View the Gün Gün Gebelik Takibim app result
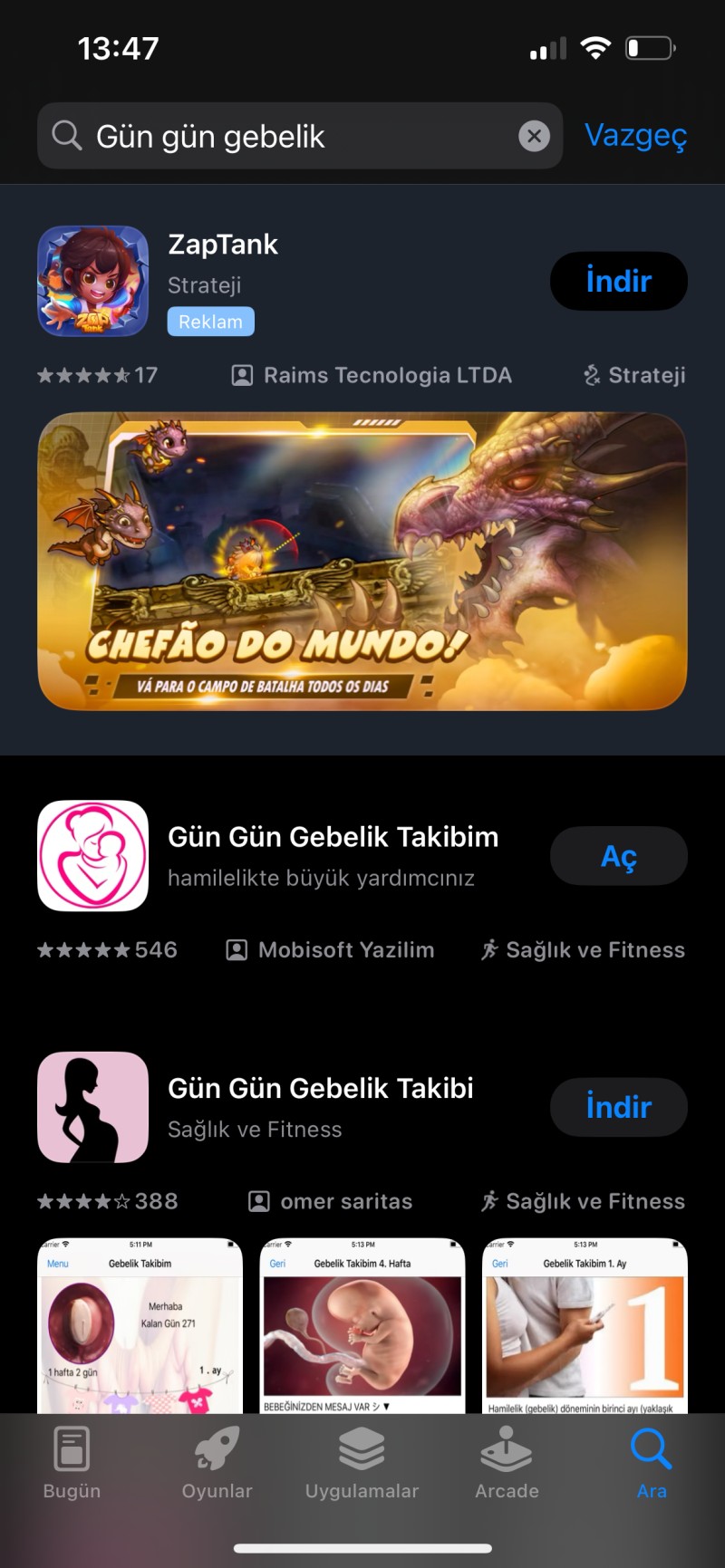Image resolution: width=725 pixels, height=1568 pixels. point(332,855)
